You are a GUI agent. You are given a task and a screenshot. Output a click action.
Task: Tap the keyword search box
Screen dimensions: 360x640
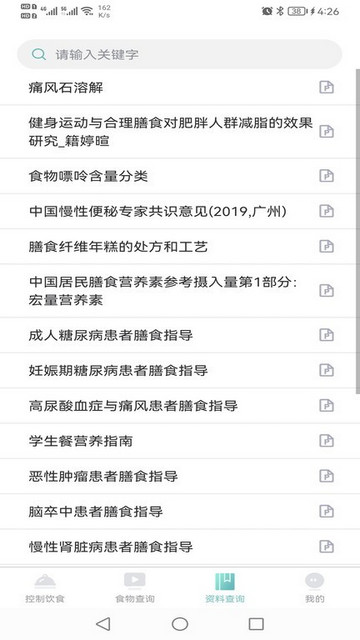click(180, 54)
